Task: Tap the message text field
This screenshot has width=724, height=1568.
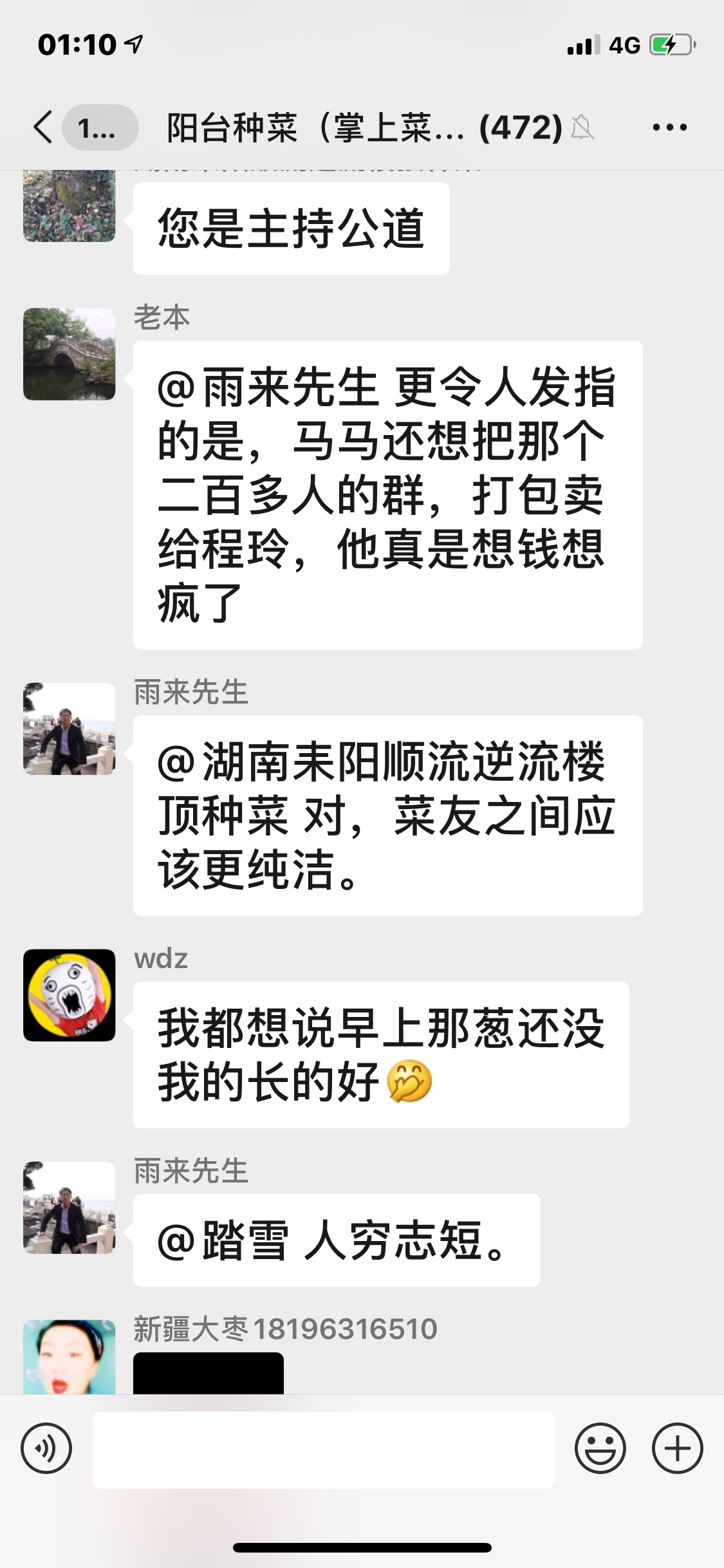Action: click(x=323, y=1450)
